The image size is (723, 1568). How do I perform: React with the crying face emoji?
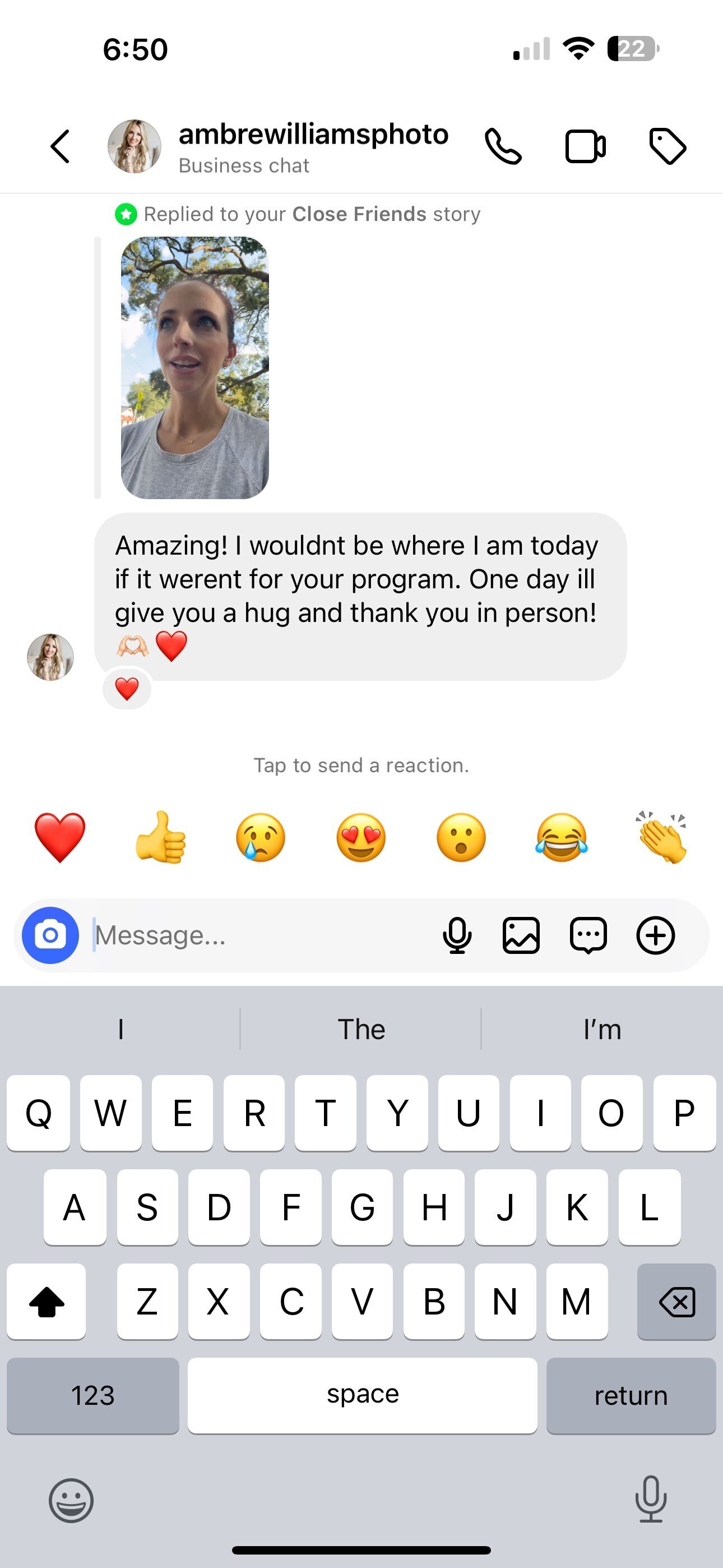click(261, 838)
